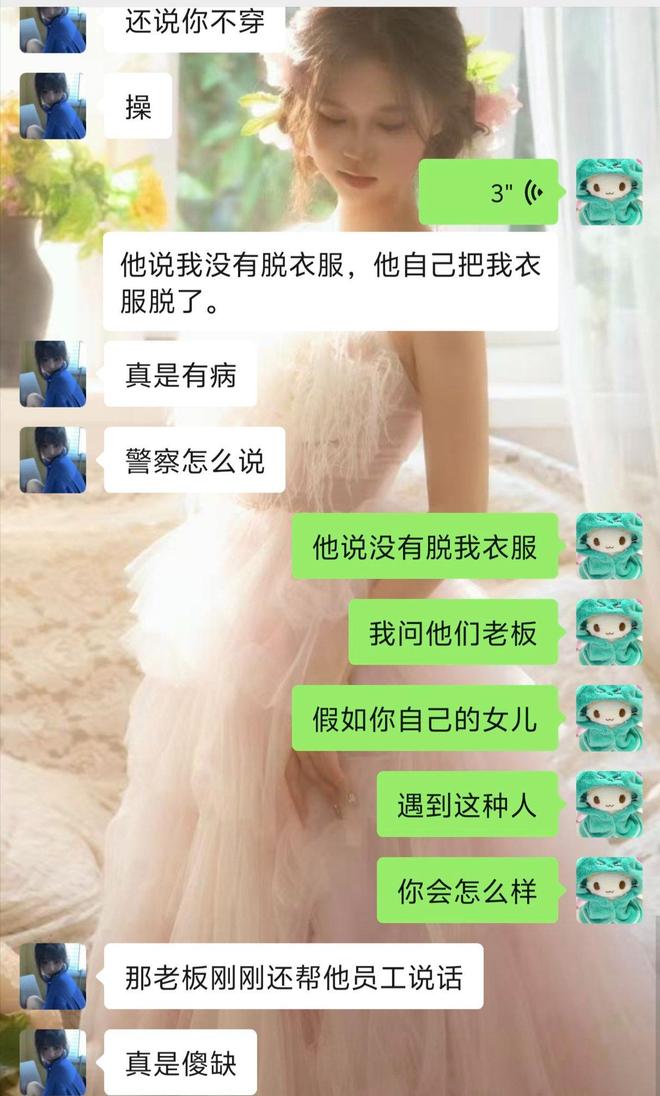Open contact avatar next to 那老板刚刚还帮他员工说话
This screenshot has height=1096, width=660.
53,976
